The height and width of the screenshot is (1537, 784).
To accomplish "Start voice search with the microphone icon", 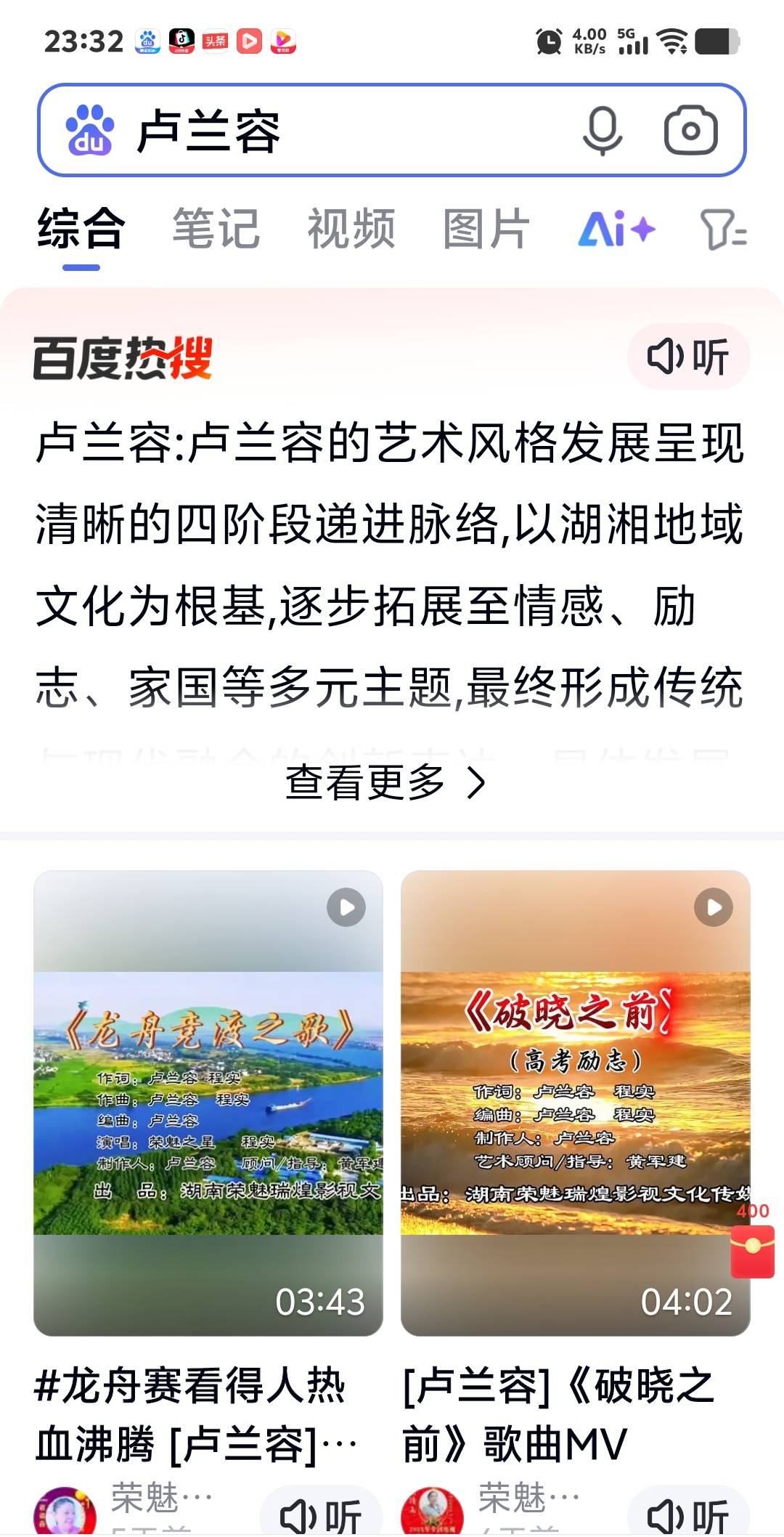I will 603,131.
